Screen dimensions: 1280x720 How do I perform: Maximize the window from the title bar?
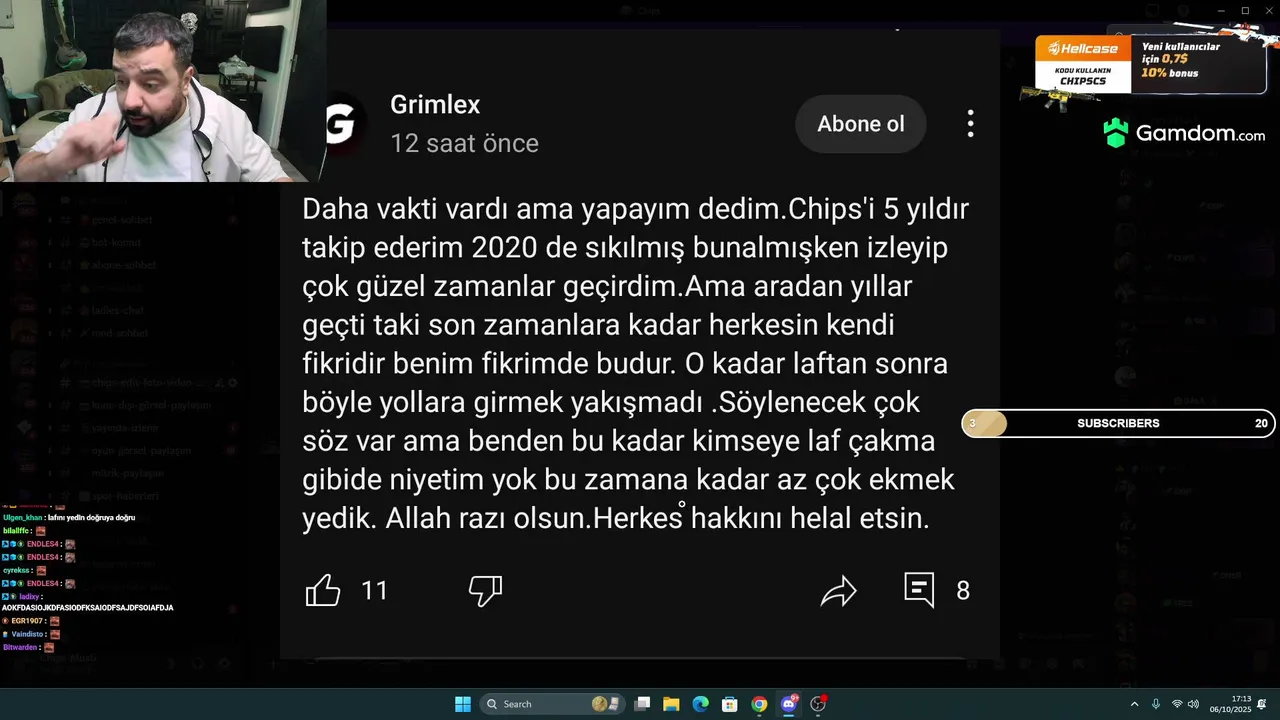tap(1245, 10)
